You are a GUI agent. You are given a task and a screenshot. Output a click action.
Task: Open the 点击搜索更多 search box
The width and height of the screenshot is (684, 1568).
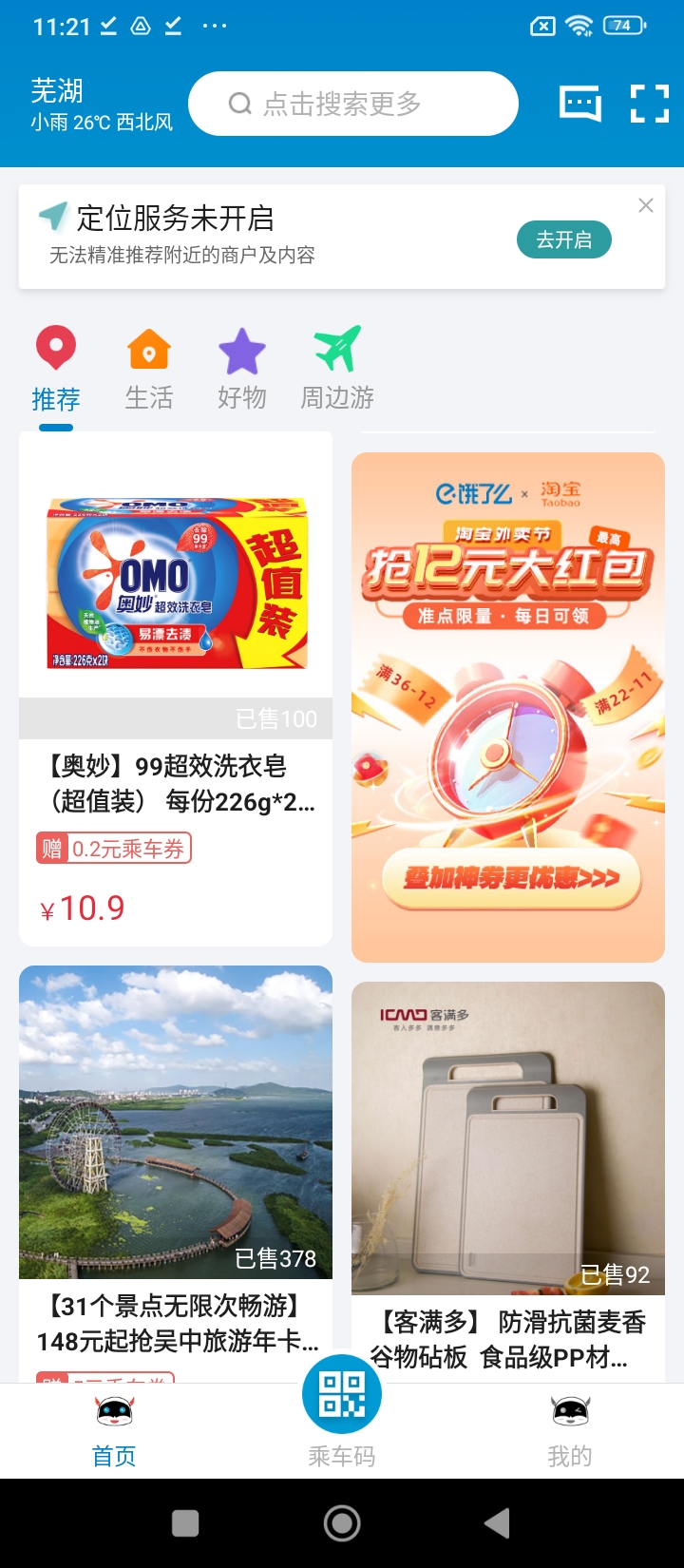coord(352,104)
